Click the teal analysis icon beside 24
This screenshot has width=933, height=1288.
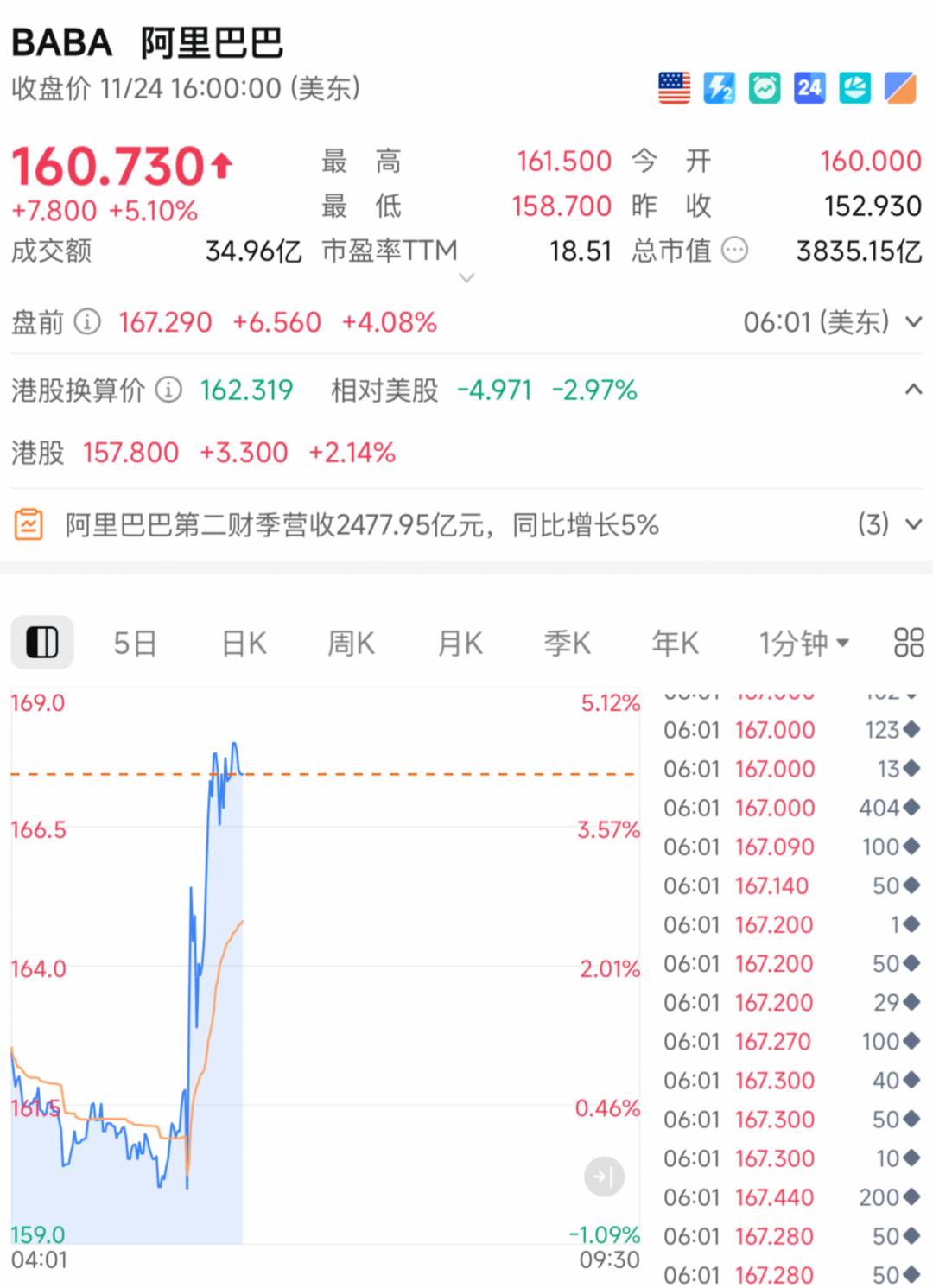854,87
